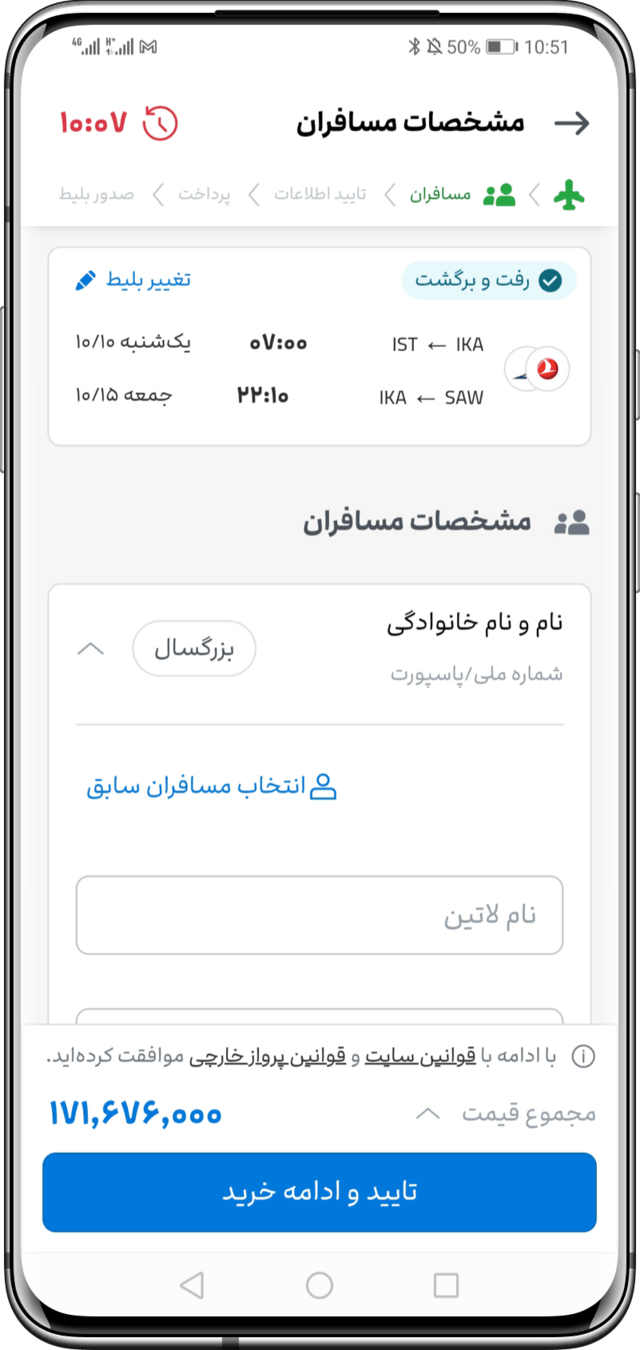
Task: Expand the مجموع قیمت price details
Action: coord(427,1113)
